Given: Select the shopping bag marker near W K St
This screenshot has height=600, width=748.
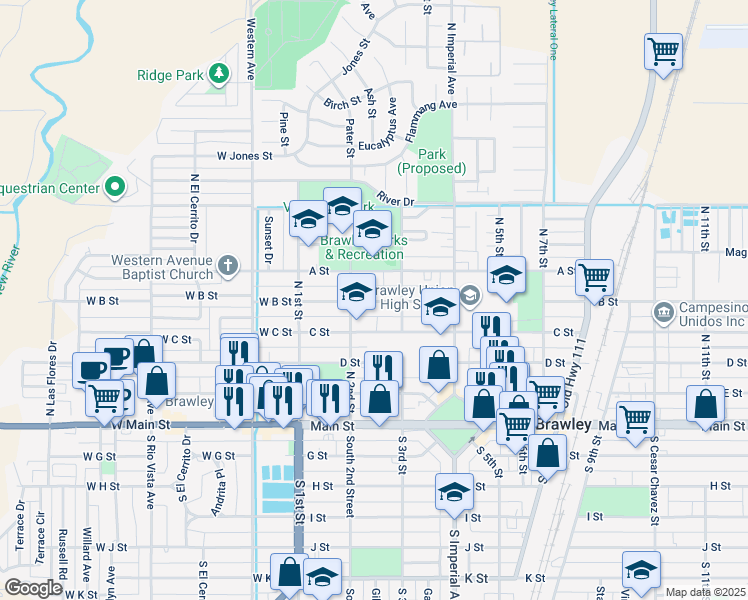Looking at the screenshot, I should (289, 574).
